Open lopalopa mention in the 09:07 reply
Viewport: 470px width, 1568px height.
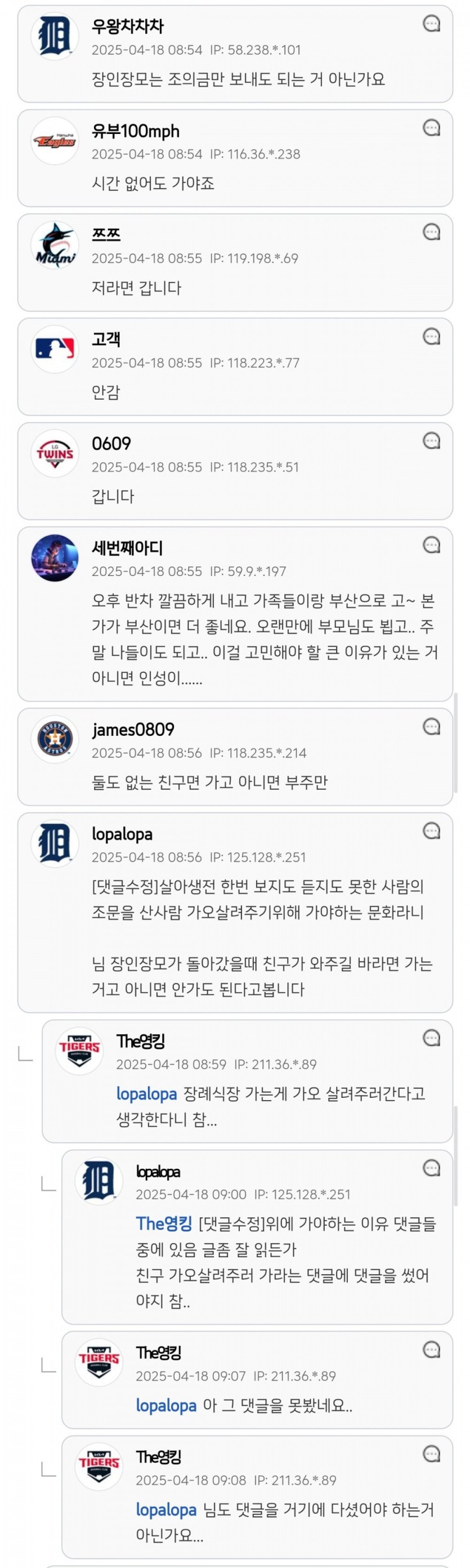tap(165, 1405)
